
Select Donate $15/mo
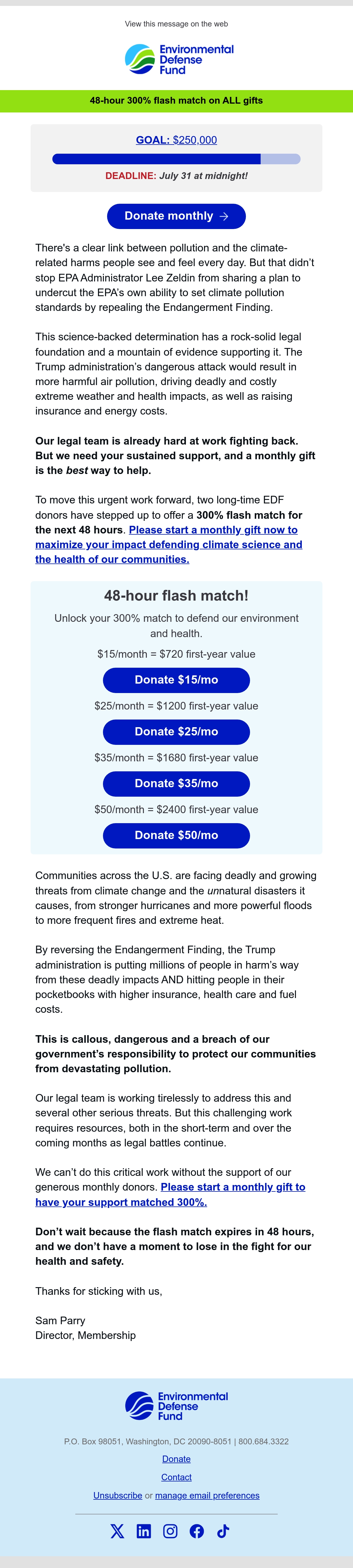(176, 680)
